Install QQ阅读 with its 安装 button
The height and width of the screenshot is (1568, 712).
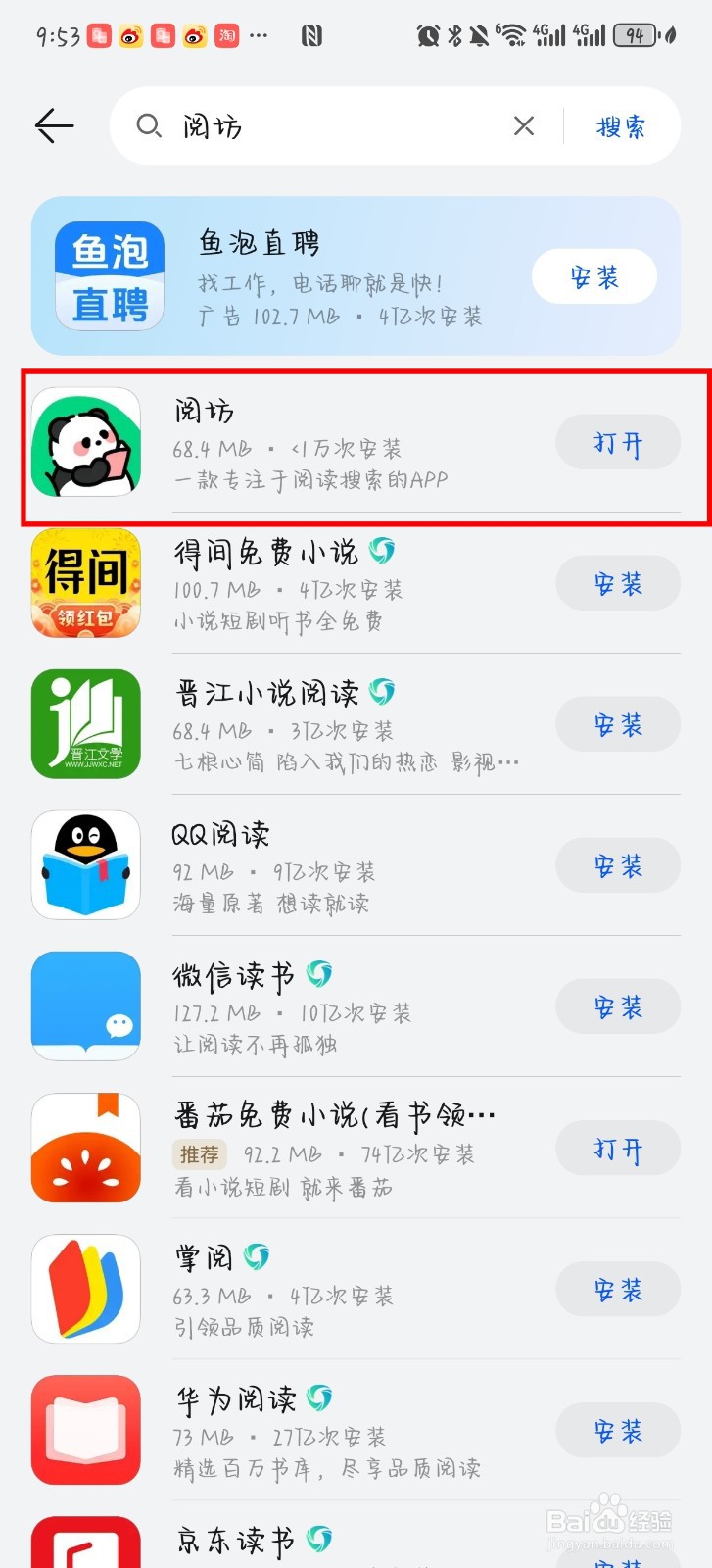(617, 865)
